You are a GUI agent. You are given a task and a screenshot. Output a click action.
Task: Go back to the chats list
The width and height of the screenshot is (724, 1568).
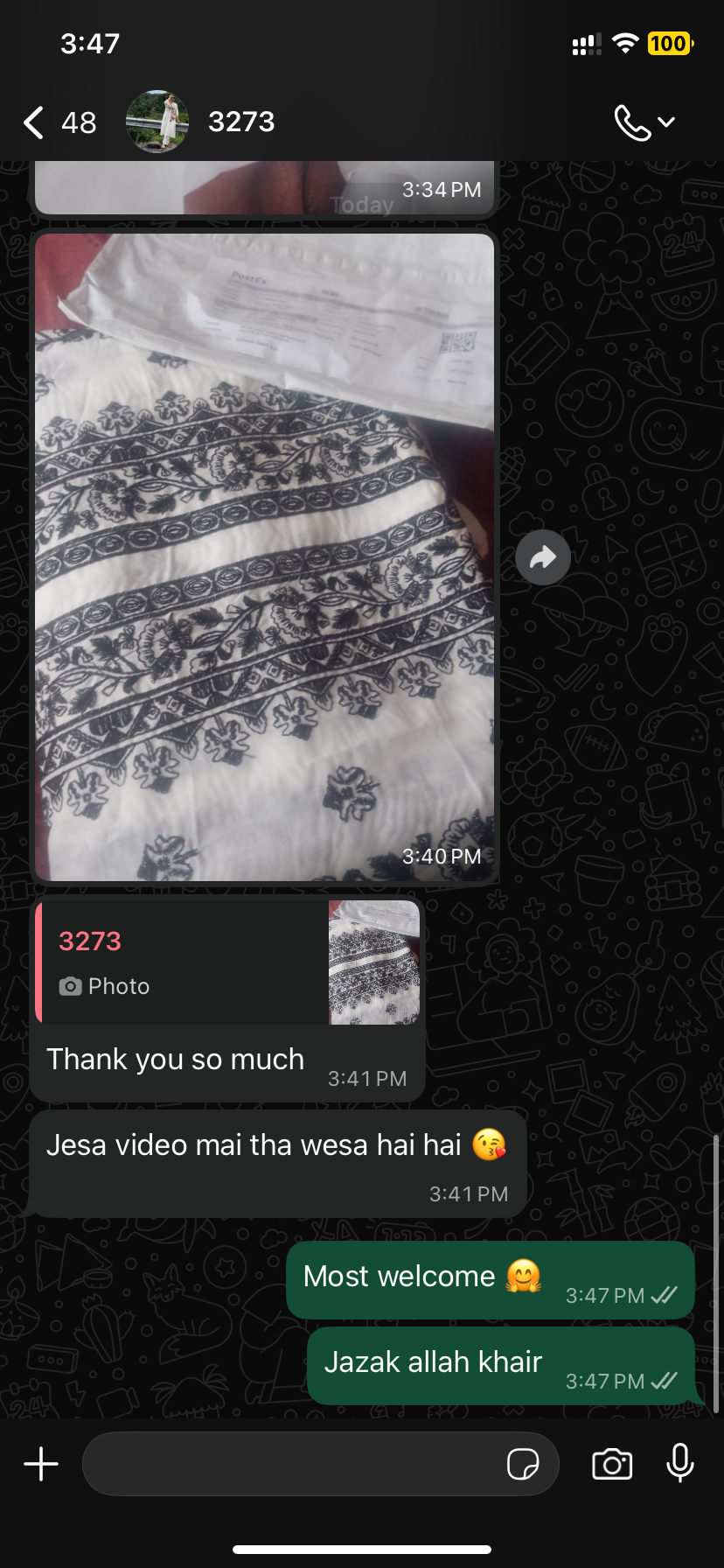click(35, 122)
